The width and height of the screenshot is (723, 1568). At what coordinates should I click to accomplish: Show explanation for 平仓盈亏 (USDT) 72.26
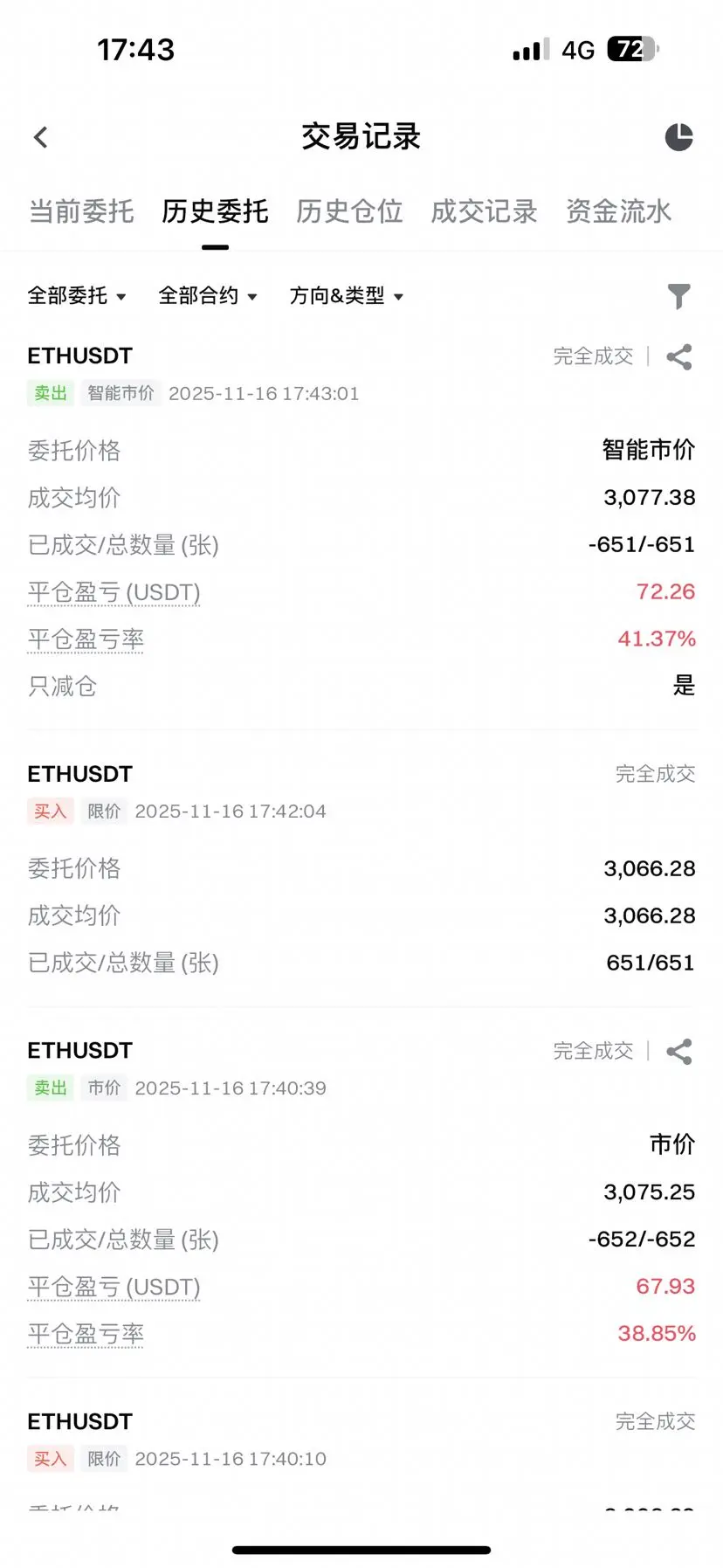pyautogui.click(x=114, y=592)
